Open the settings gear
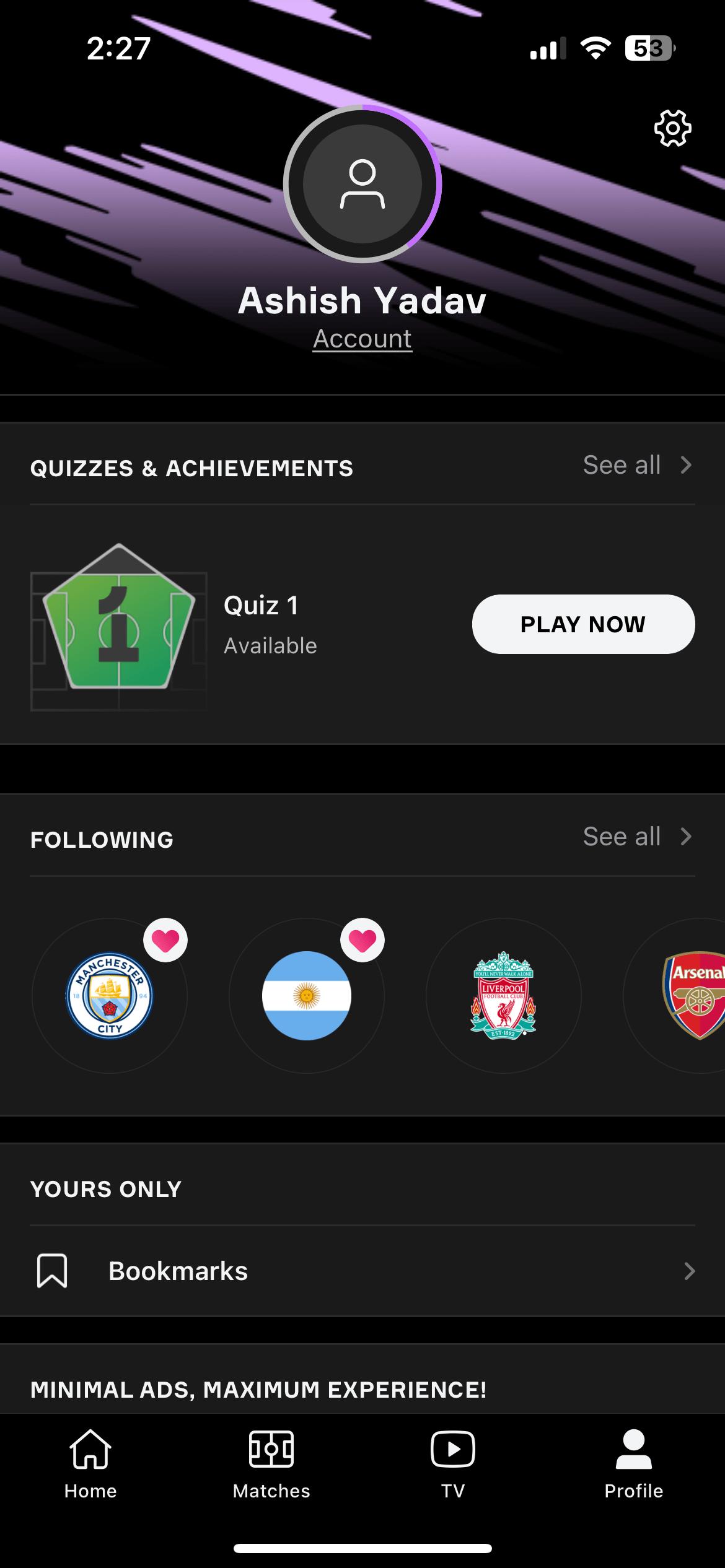This screenshot has height=1568, width=725. (672, 128)
